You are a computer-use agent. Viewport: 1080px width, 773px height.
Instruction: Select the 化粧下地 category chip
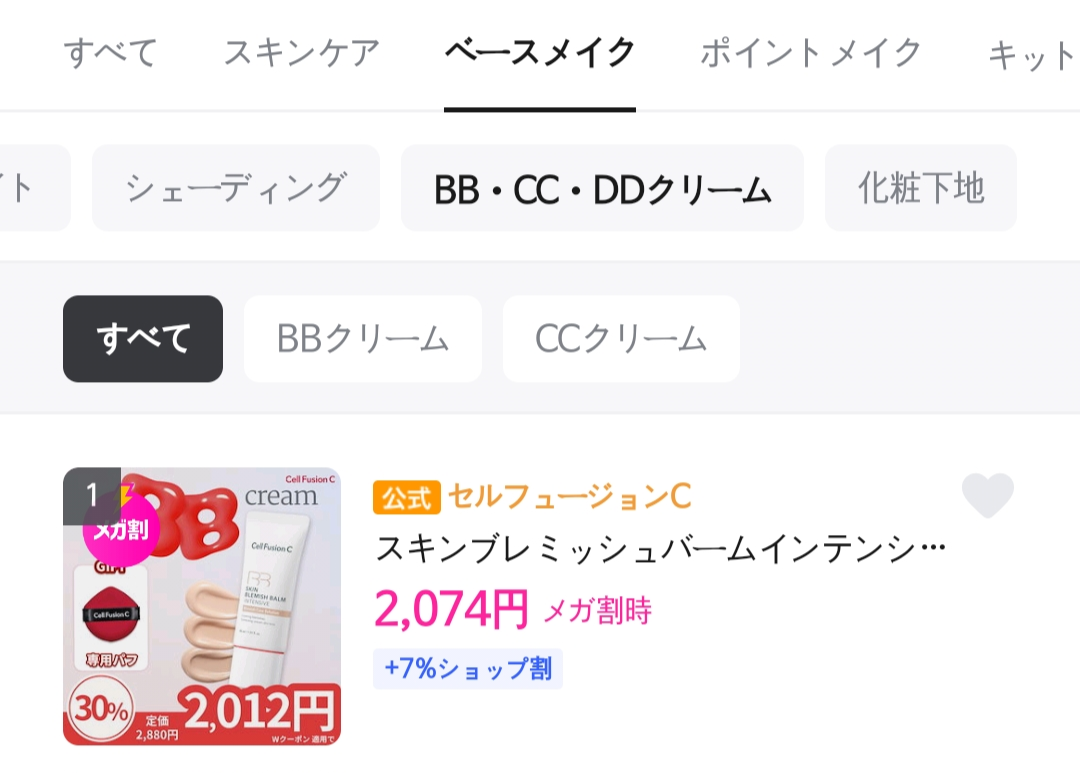920,188
